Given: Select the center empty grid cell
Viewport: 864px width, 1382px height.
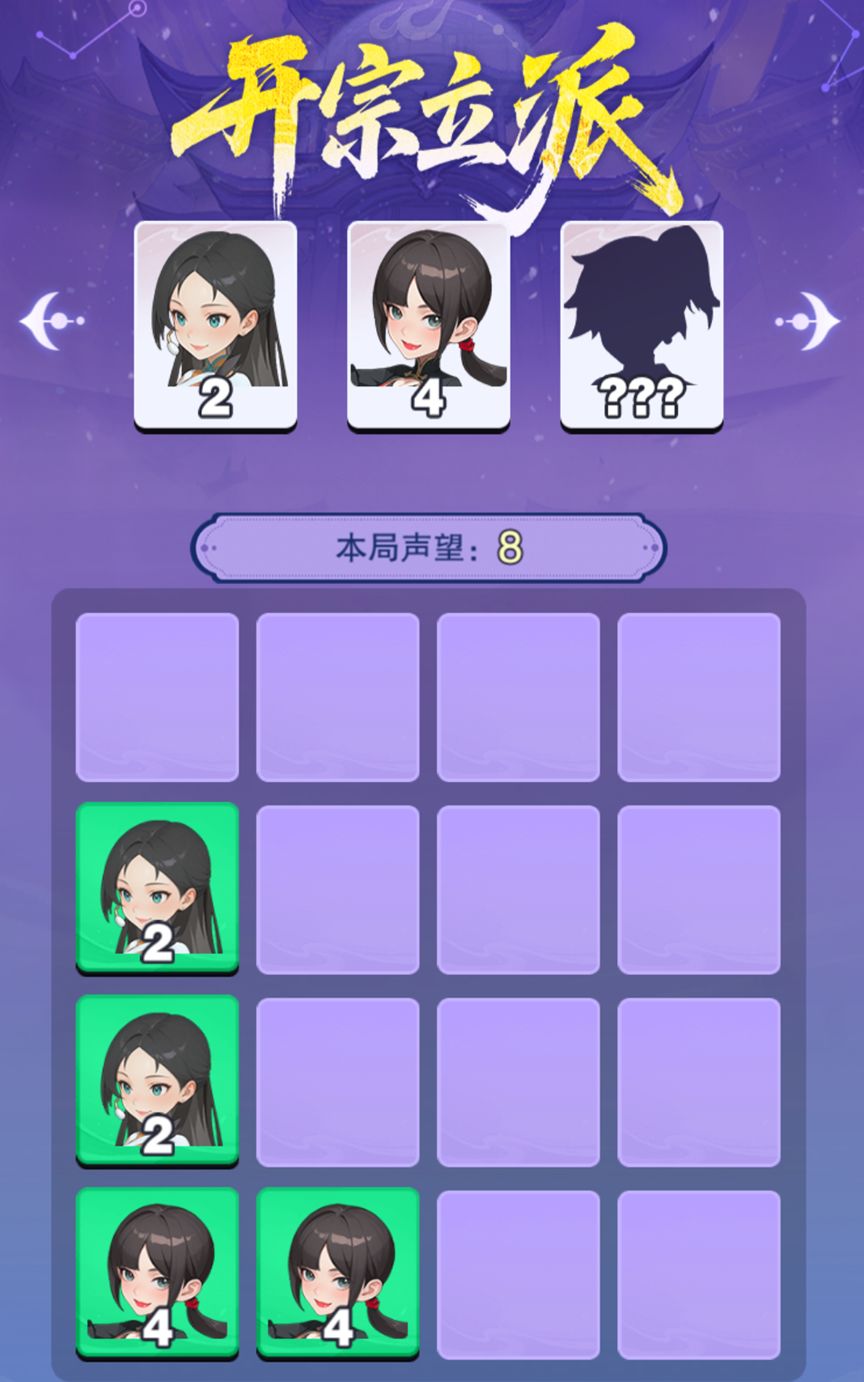Looking at the screenshot, I should (x=337, y=886).
